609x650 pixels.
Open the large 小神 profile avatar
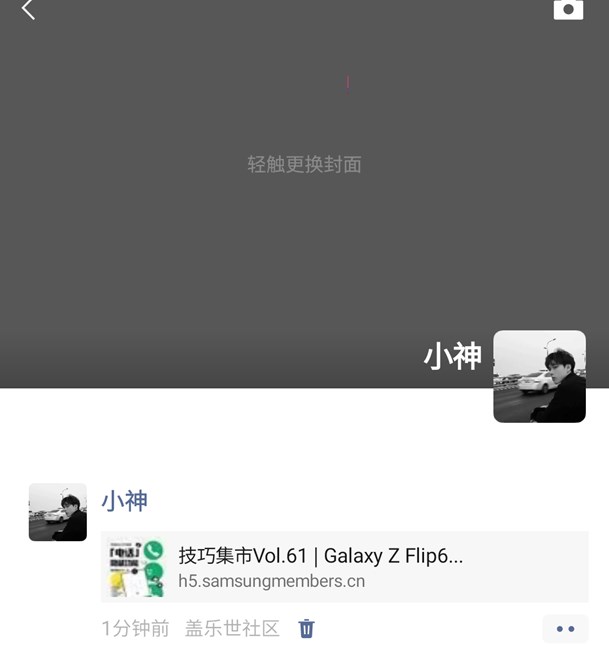[539, 376]
